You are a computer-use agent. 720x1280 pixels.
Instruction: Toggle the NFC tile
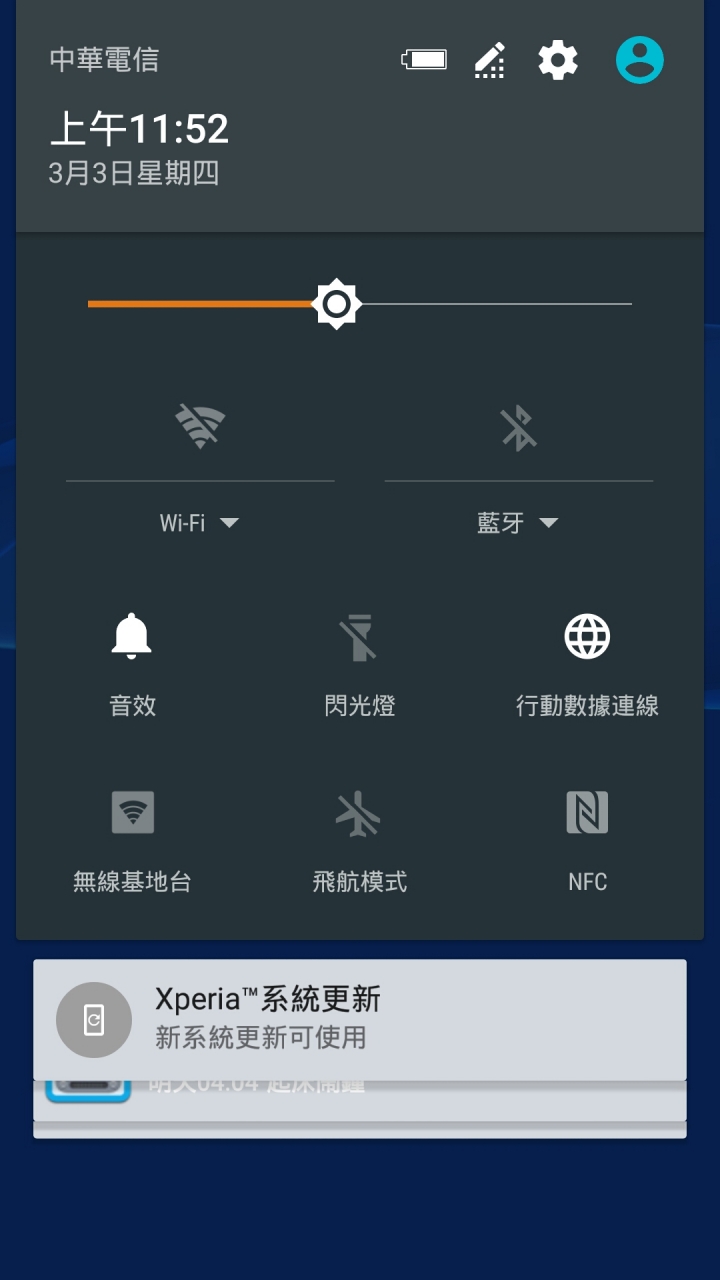[x=587, y=813]
